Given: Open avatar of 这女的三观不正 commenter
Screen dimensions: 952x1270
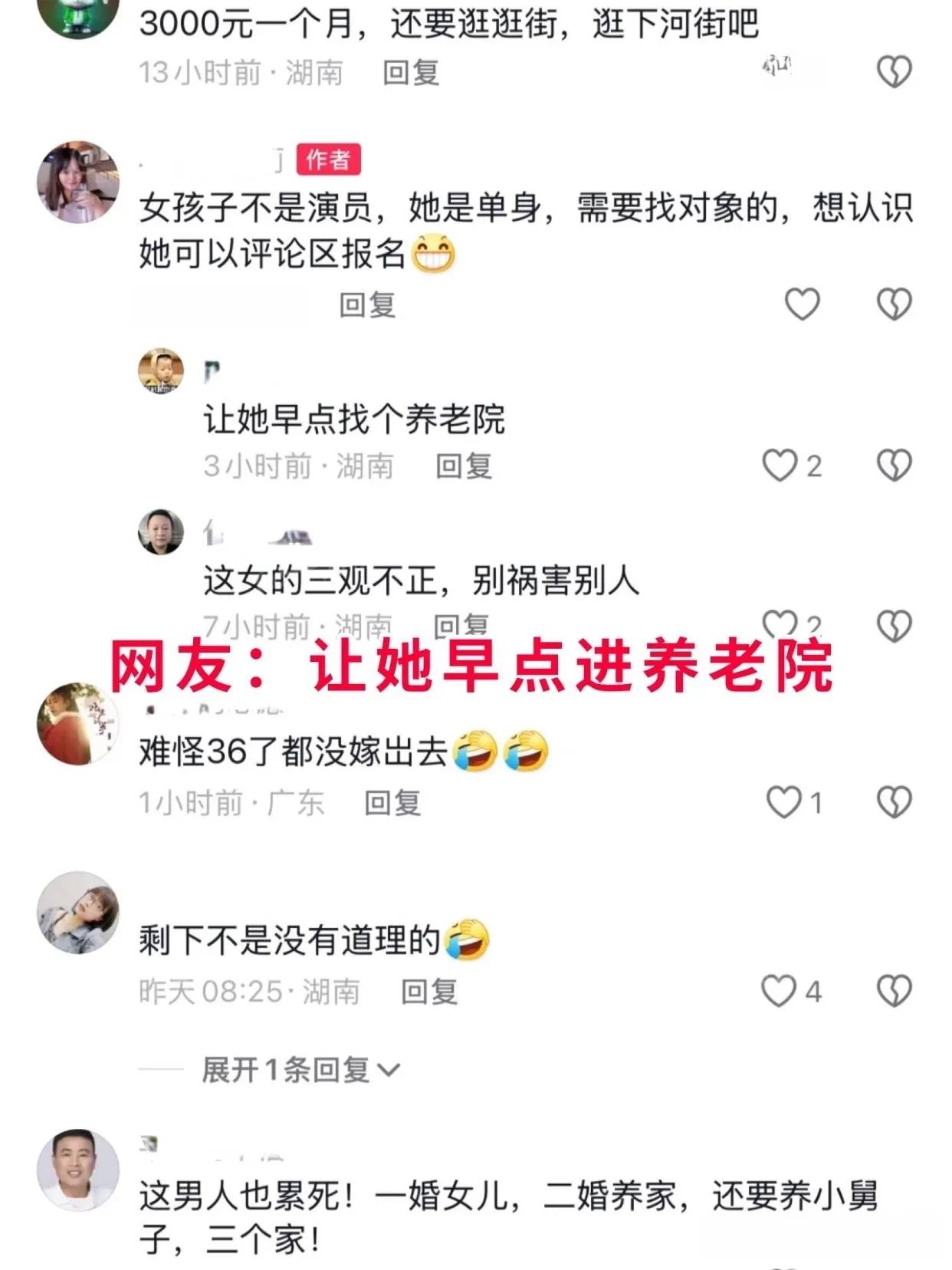Looking at the screenshot, I should (161, 531).
